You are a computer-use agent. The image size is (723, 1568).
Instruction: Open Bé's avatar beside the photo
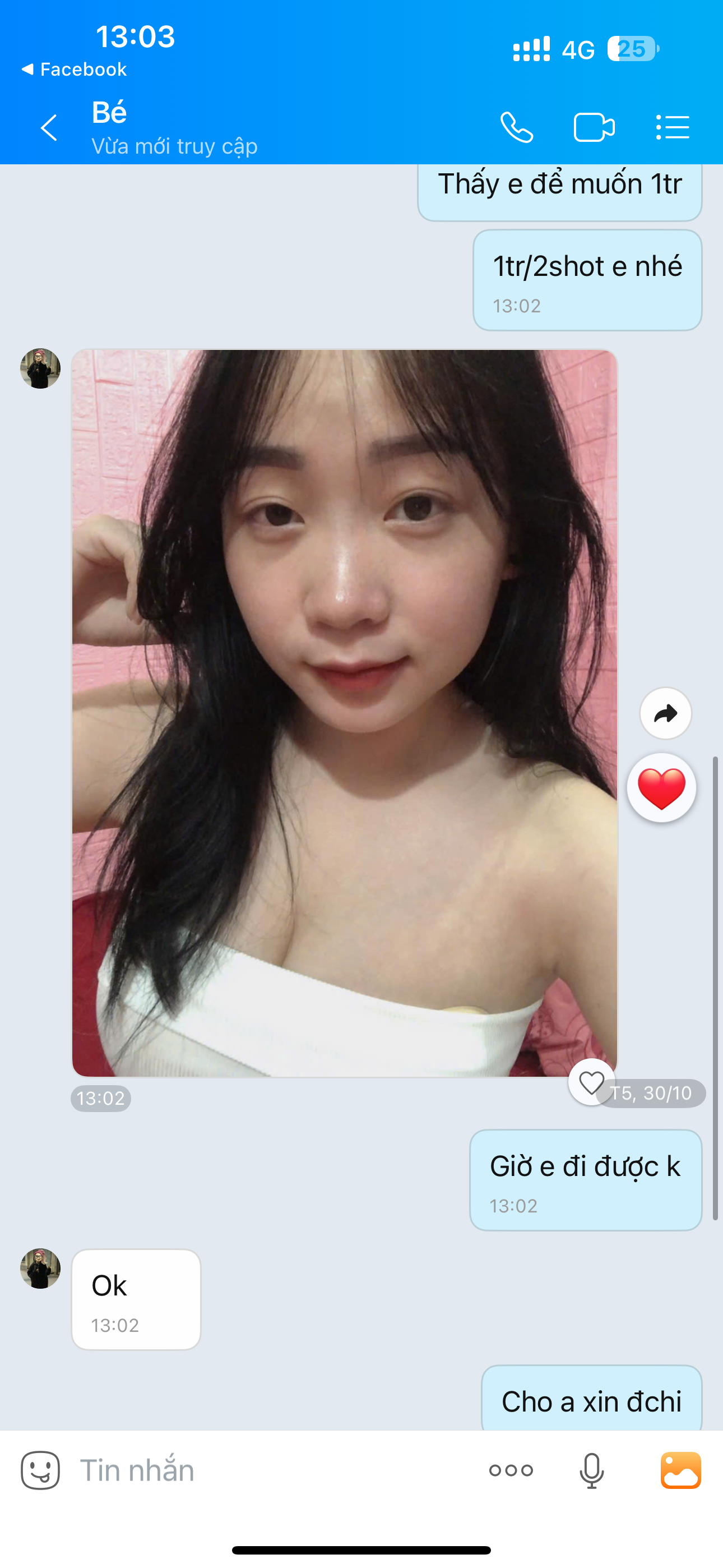click(41, 369)
